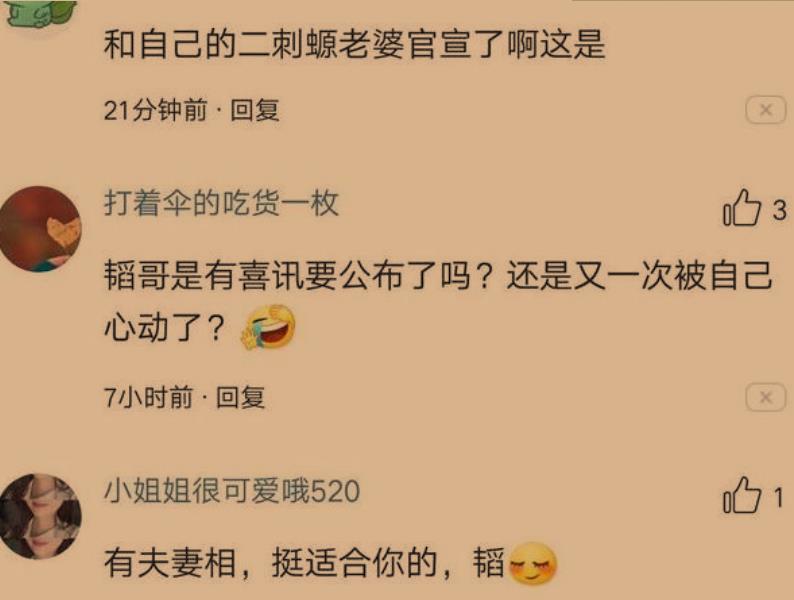The height and width of the screenshot is (600, 794).
Task: Open 打着伞的吃货一枚's avatar
Action: click(x=40, y=229)
